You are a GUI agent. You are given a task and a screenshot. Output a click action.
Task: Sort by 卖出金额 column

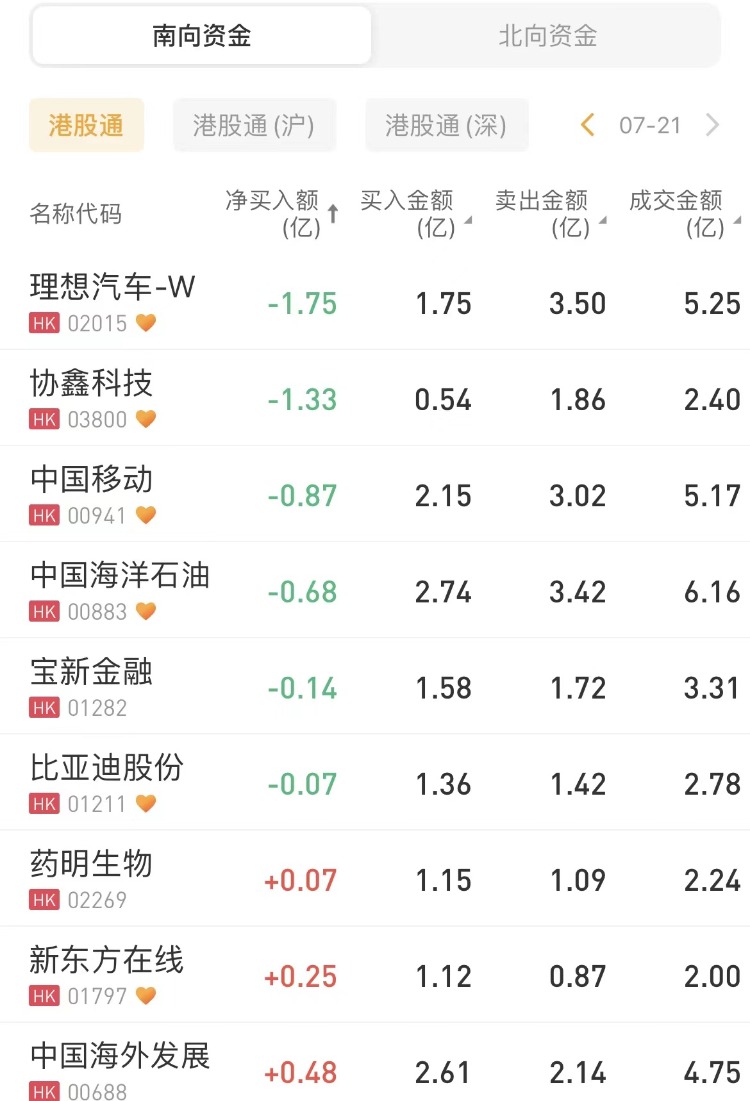click(x=548, y=213)
